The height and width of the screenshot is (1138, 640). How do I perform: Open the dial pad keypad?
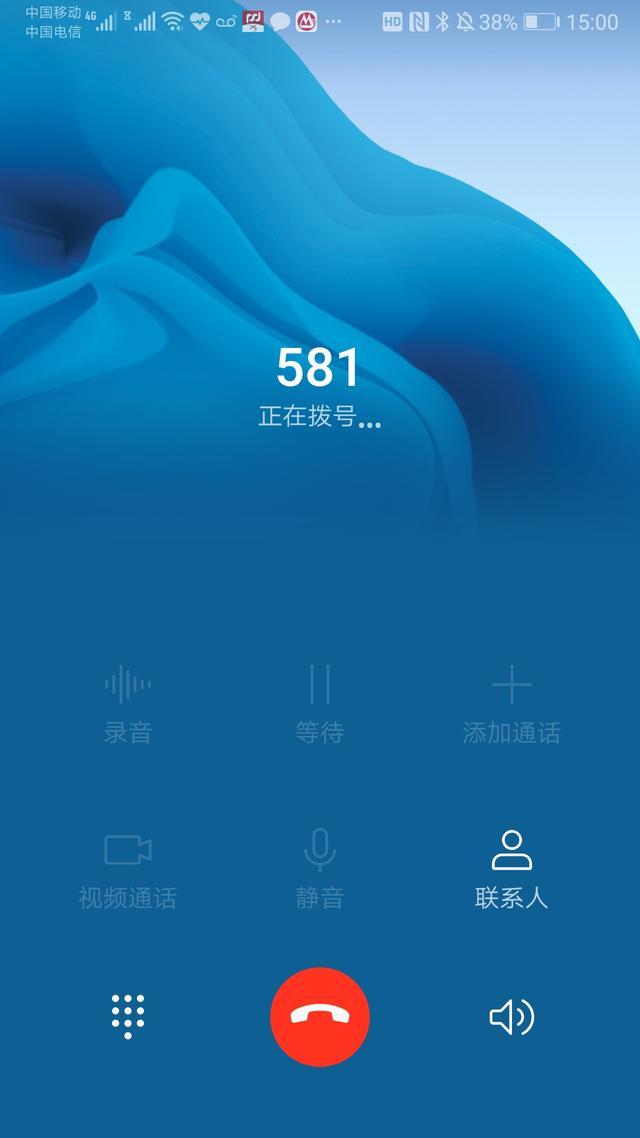(128, 1016)
